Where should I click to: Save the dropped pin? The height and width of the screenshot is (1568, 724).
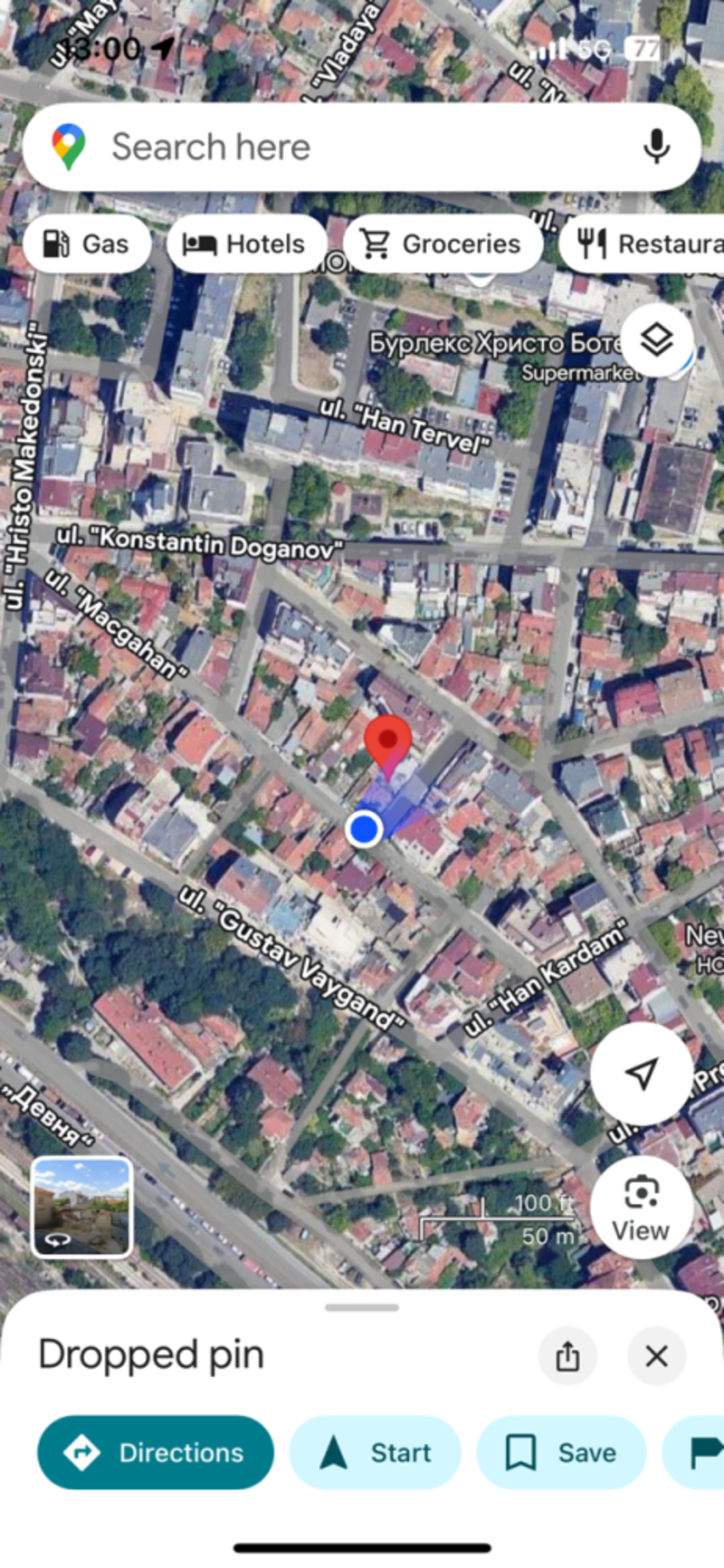click(x=561, y=1452)
